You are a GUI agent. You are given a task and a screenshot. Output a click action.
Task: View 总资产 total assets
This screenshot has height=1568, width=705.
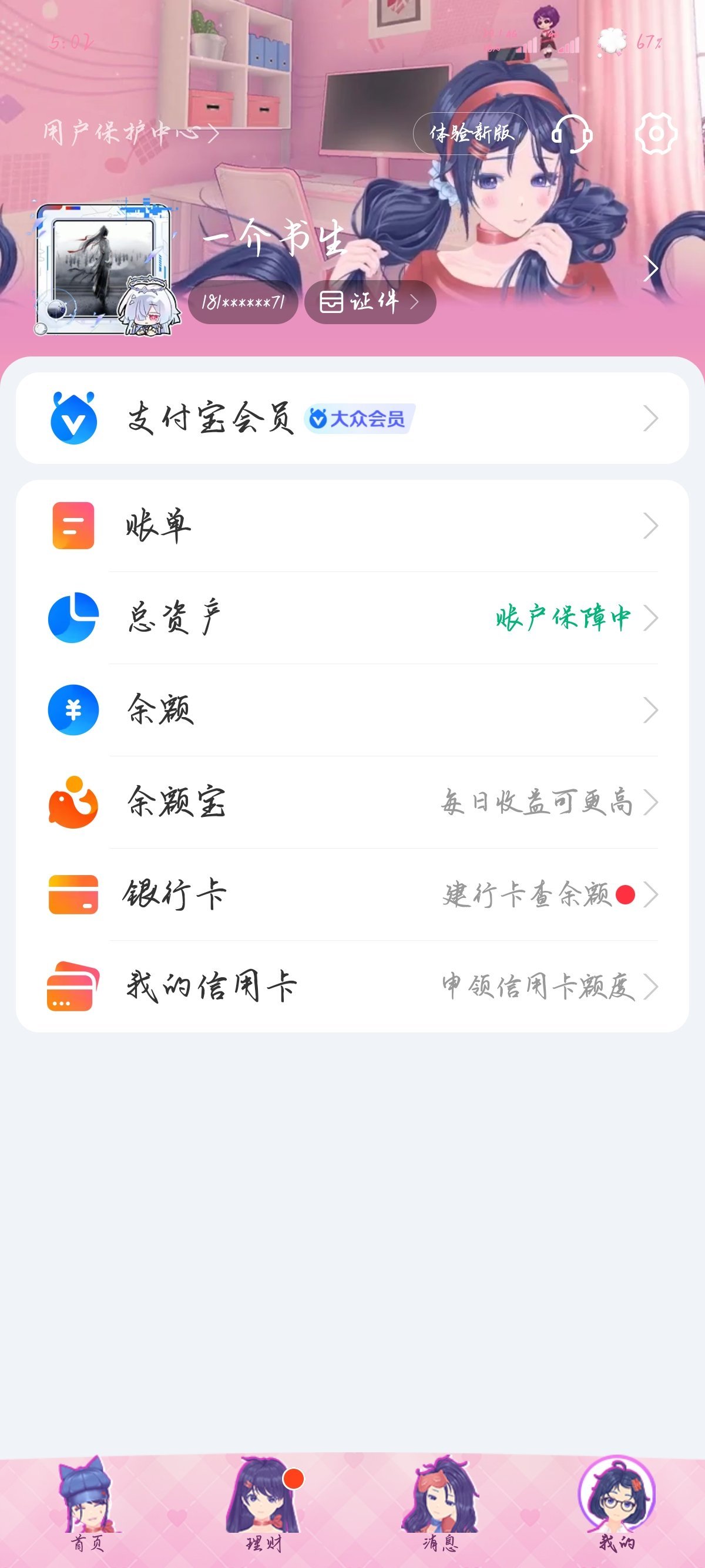352,618
